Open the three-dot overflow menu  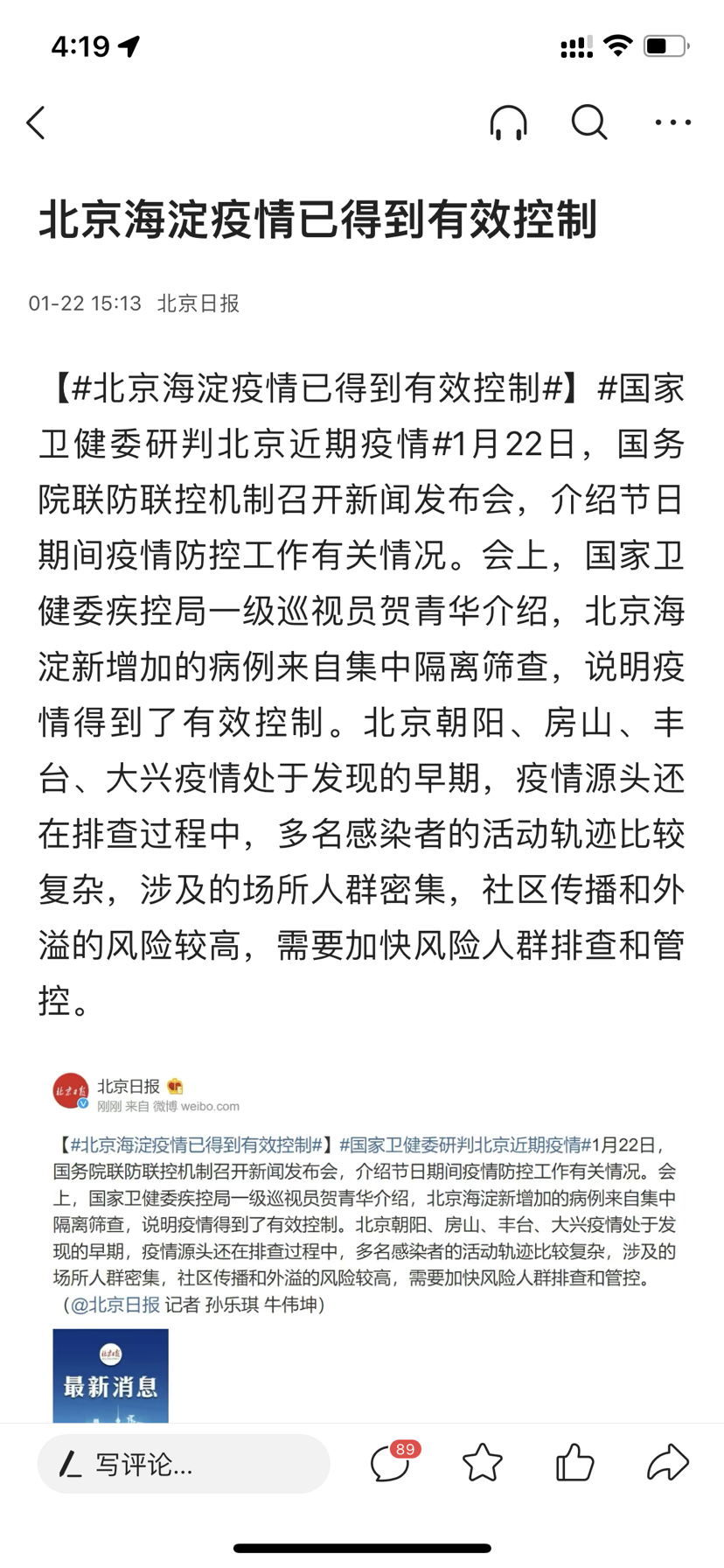672,123
